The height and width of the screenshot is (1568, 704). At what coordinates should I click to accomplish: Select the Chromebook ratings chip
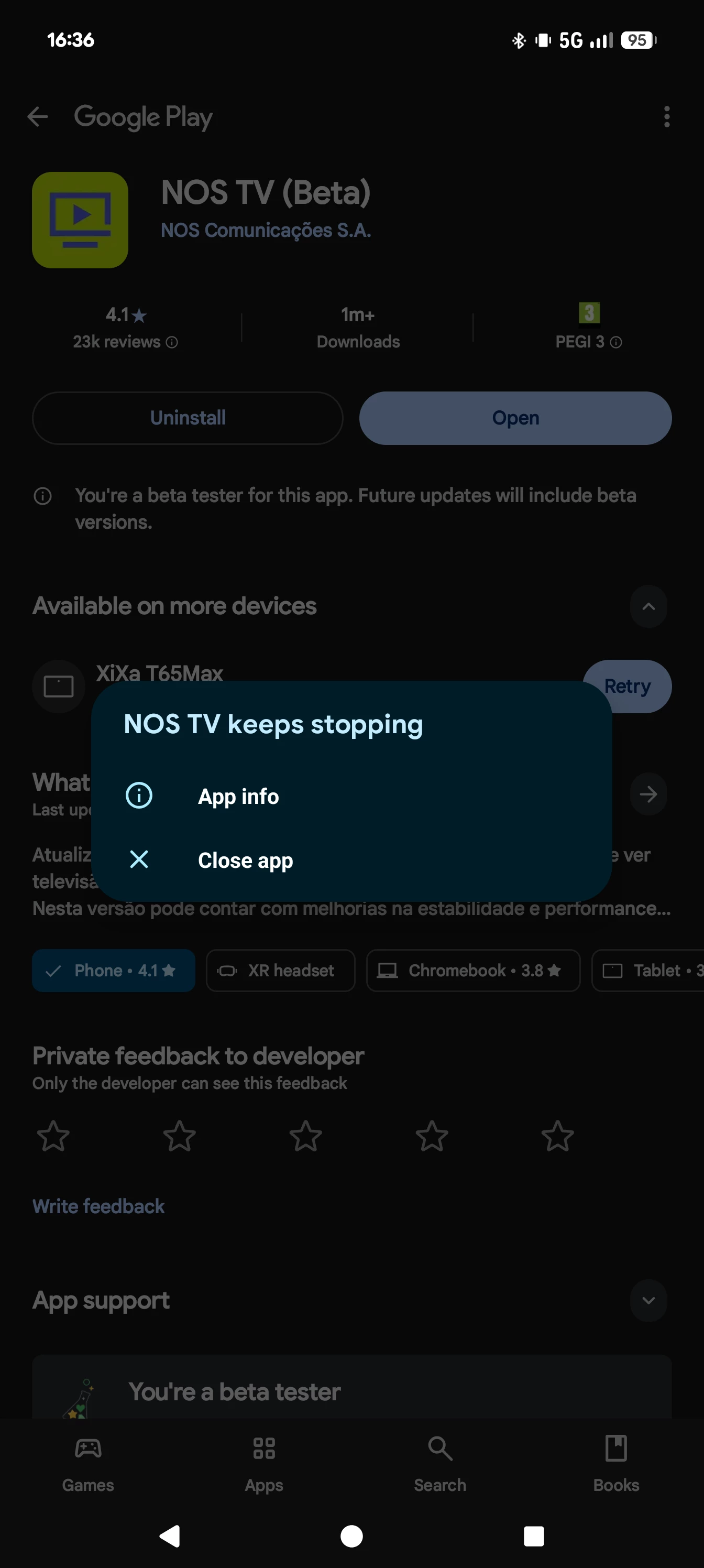tap(473, 970)
